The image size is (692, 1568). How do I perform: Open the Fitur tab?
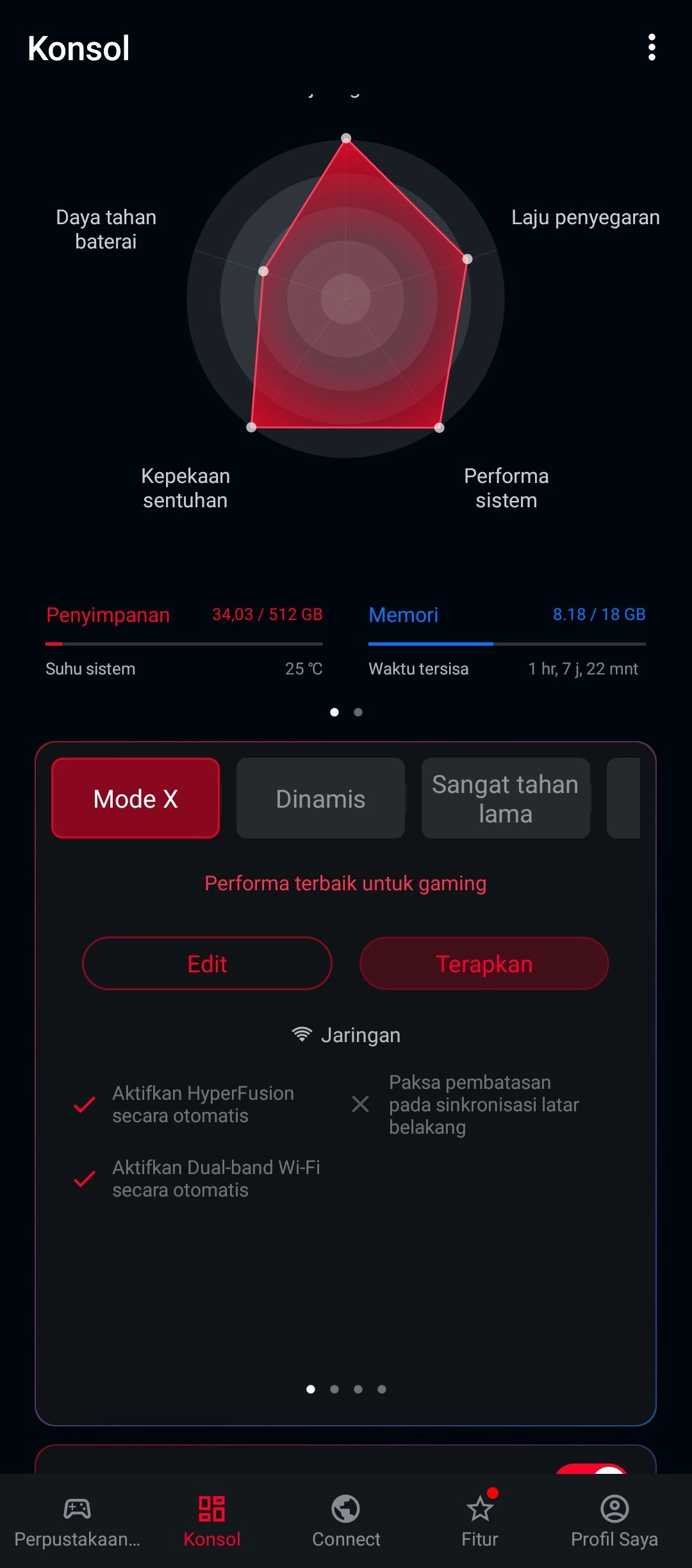480,1522
